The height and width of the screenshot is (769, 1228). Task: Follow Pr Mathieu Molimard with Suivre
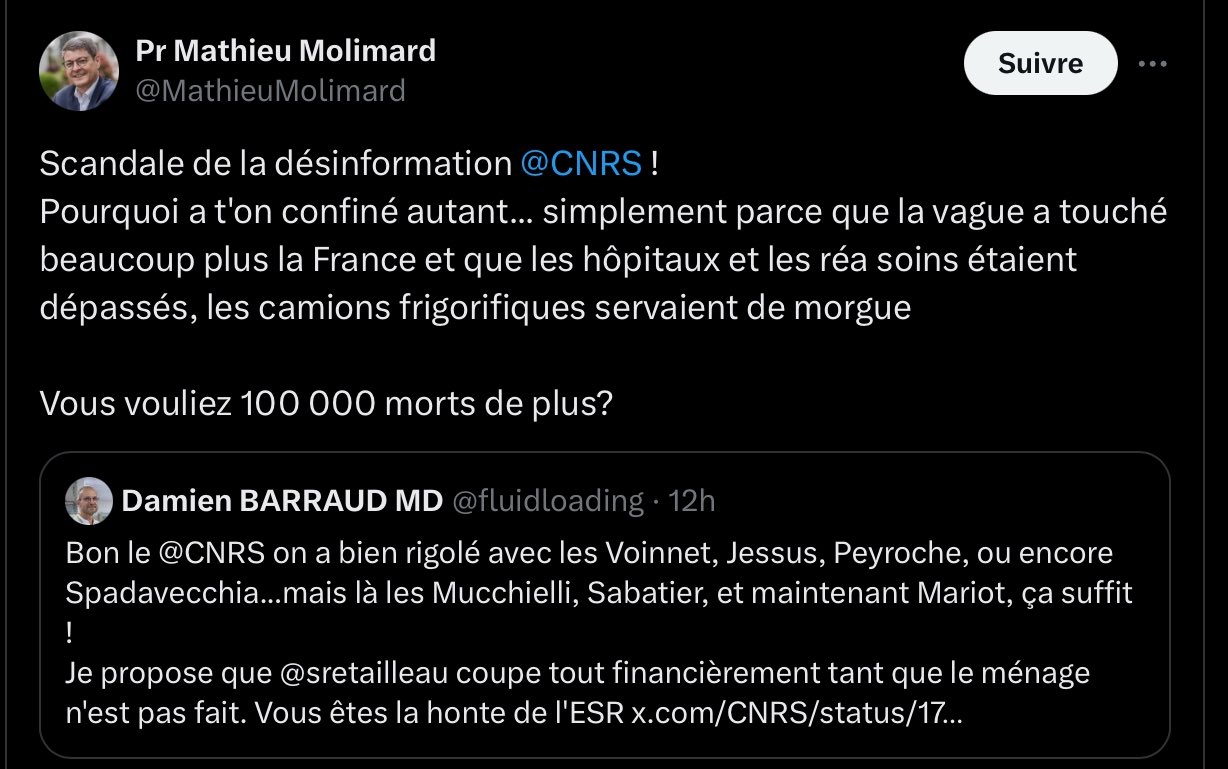pos(1040,63)
